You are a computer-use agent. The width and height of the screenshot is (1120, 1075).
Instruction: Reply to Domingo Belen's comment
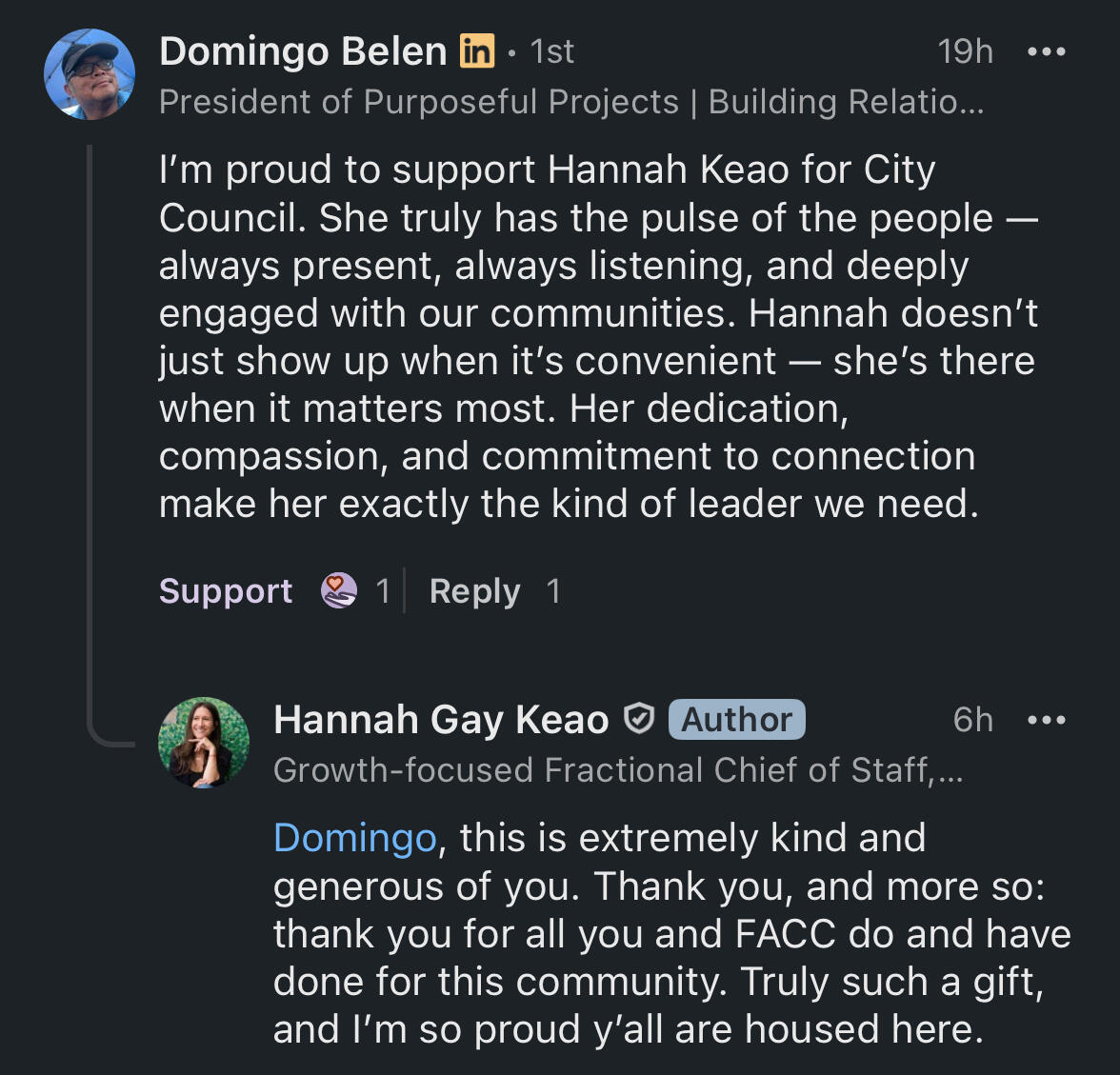coord(474,591)
